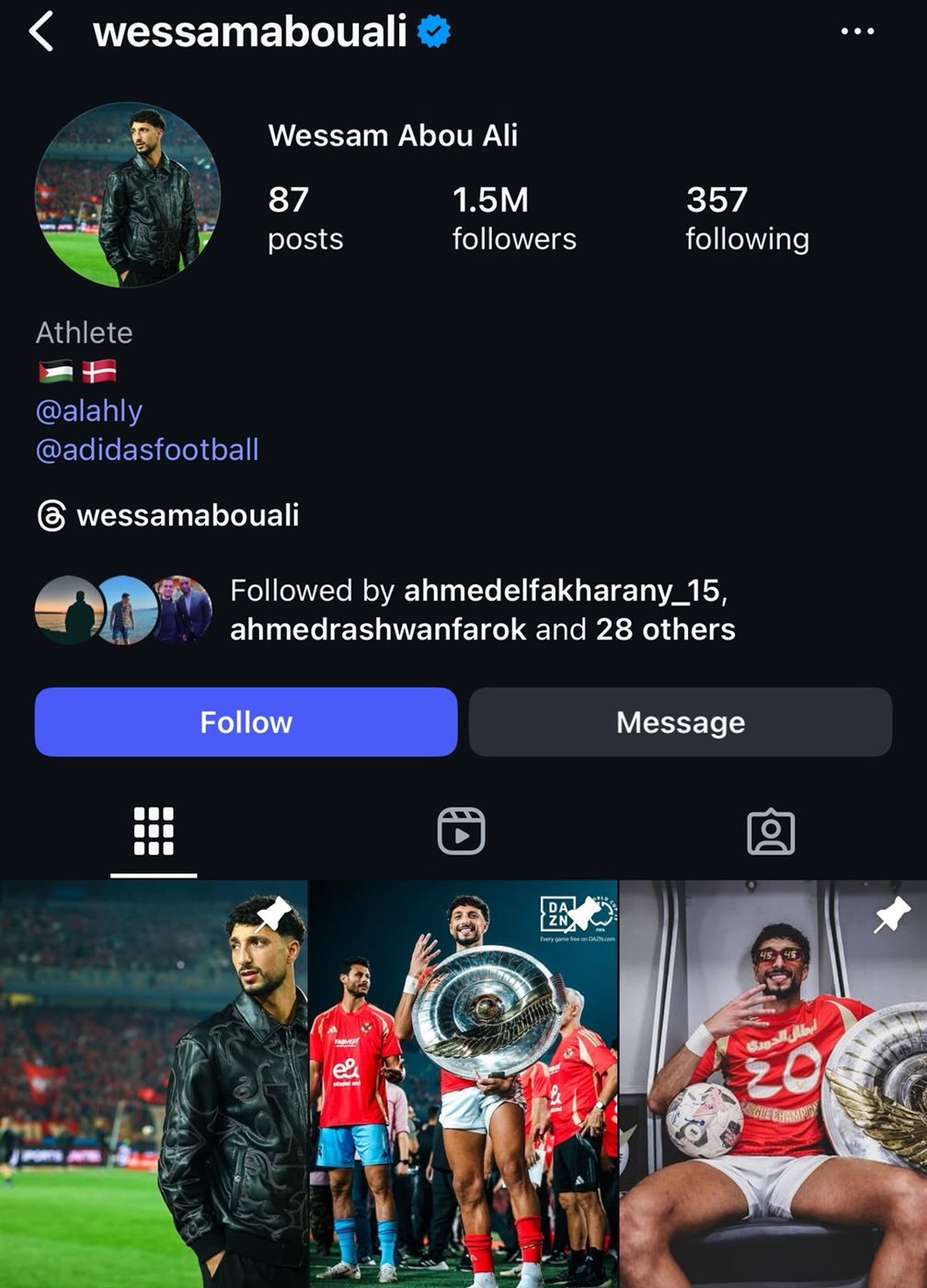The image size is (927, 1288).
Task: View Wessam Abou Ali's profile picture
Action: (128, 195)
